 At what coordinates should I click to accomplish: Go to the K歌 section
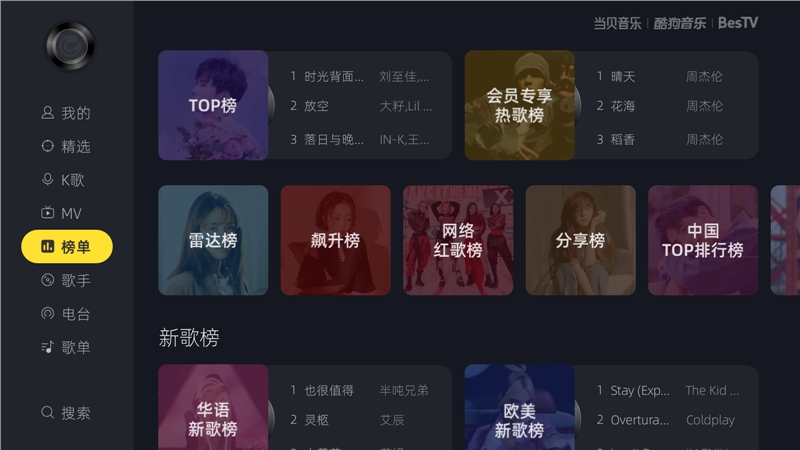click(x=66, y=180)
